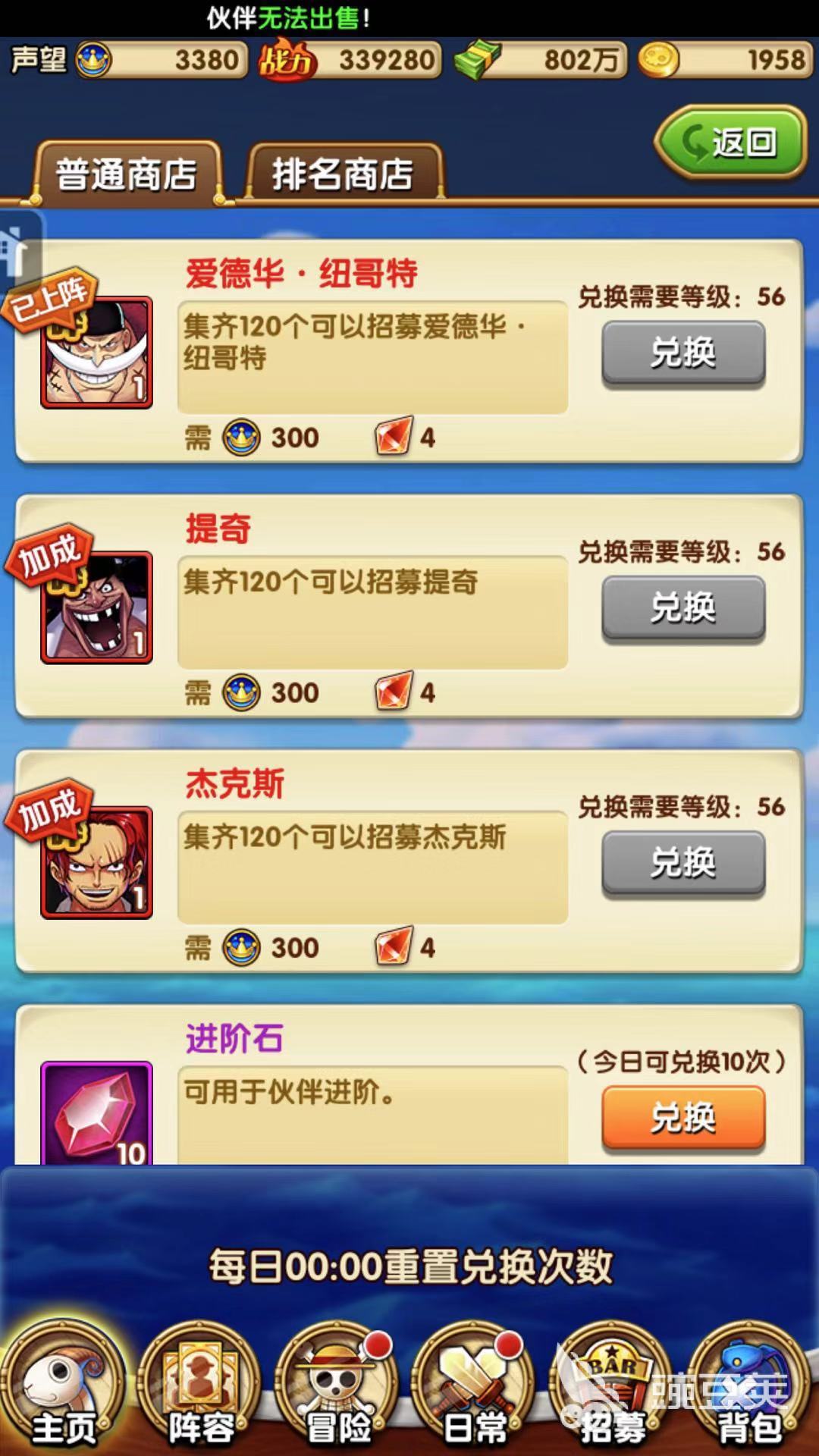
Task: Open the 杰克斯 character portrait
Action: tap(96, 862)
